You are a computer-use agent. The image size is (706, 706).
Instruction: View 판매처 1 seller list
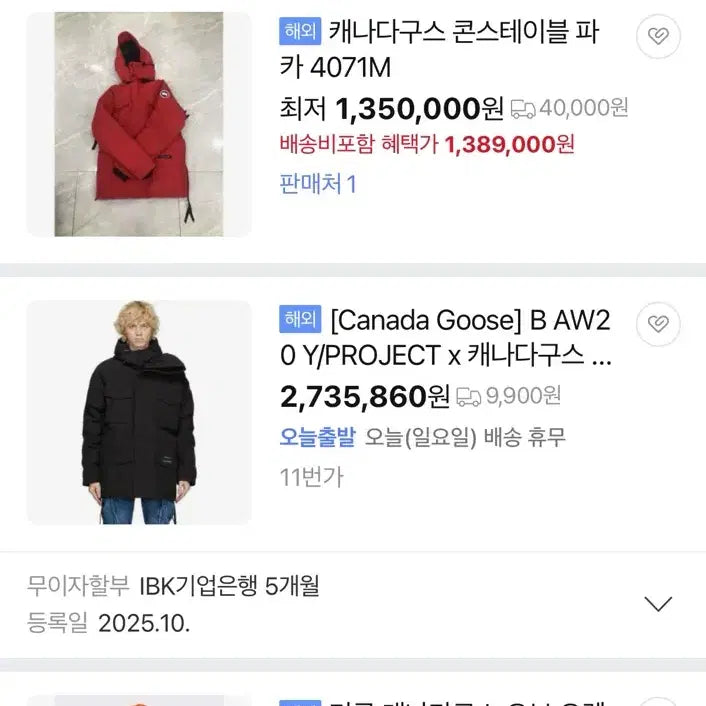318,183
